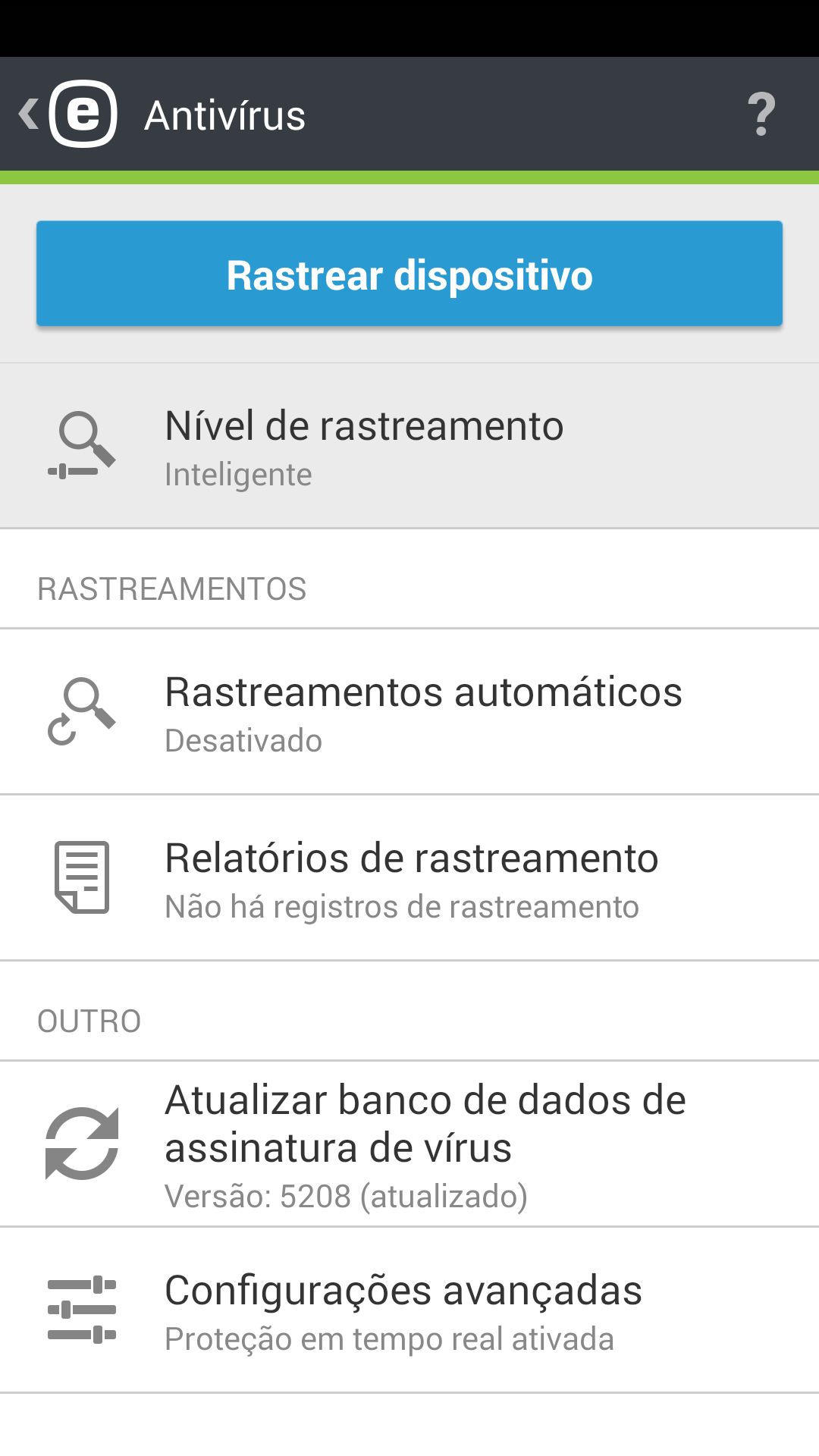
Task: Open Configurações avançadas to toggle real-time protection
Action: tap(409, 1308)
